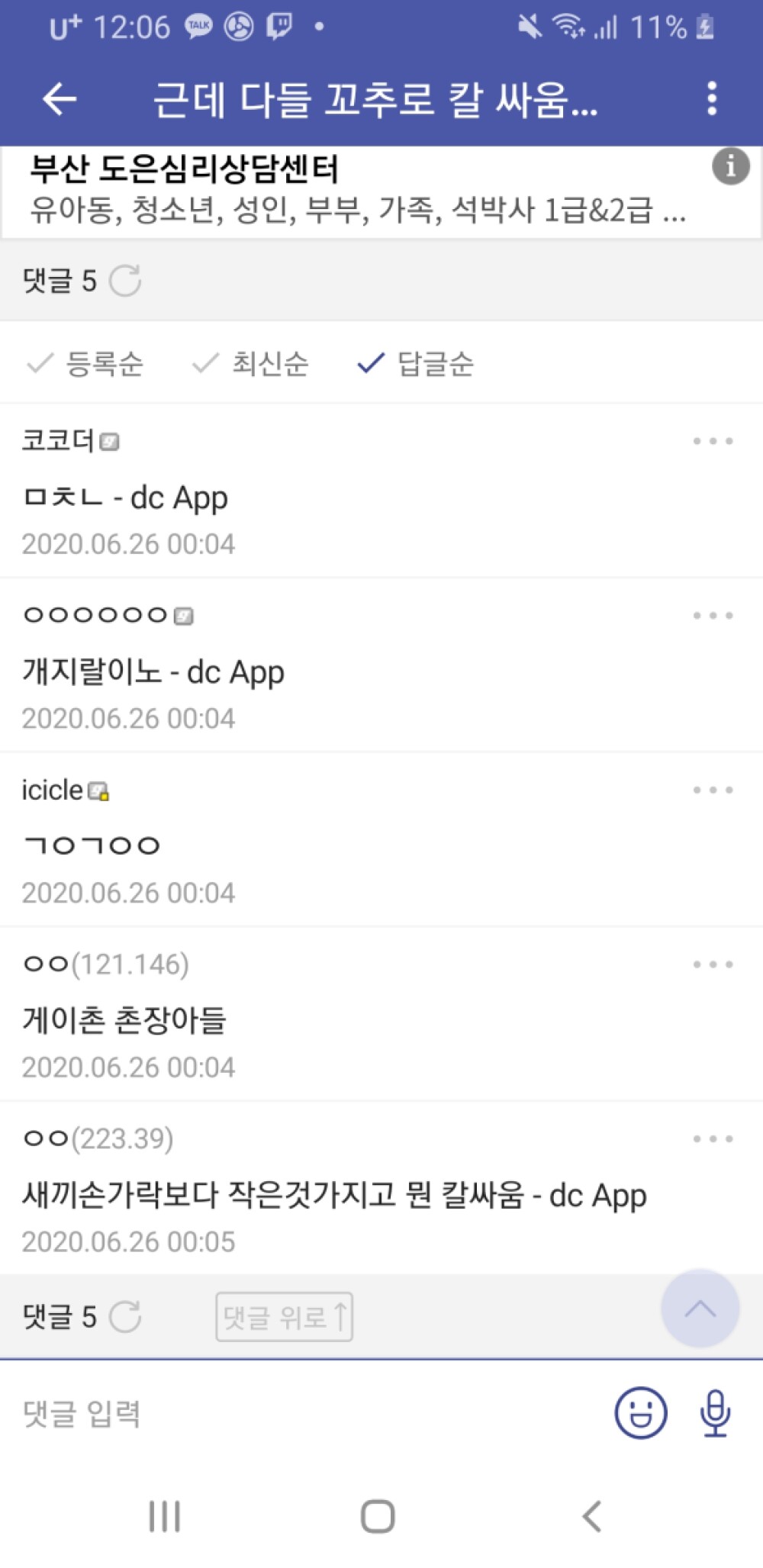Open the three-dot menu on icicle's comment

(713, 790)
